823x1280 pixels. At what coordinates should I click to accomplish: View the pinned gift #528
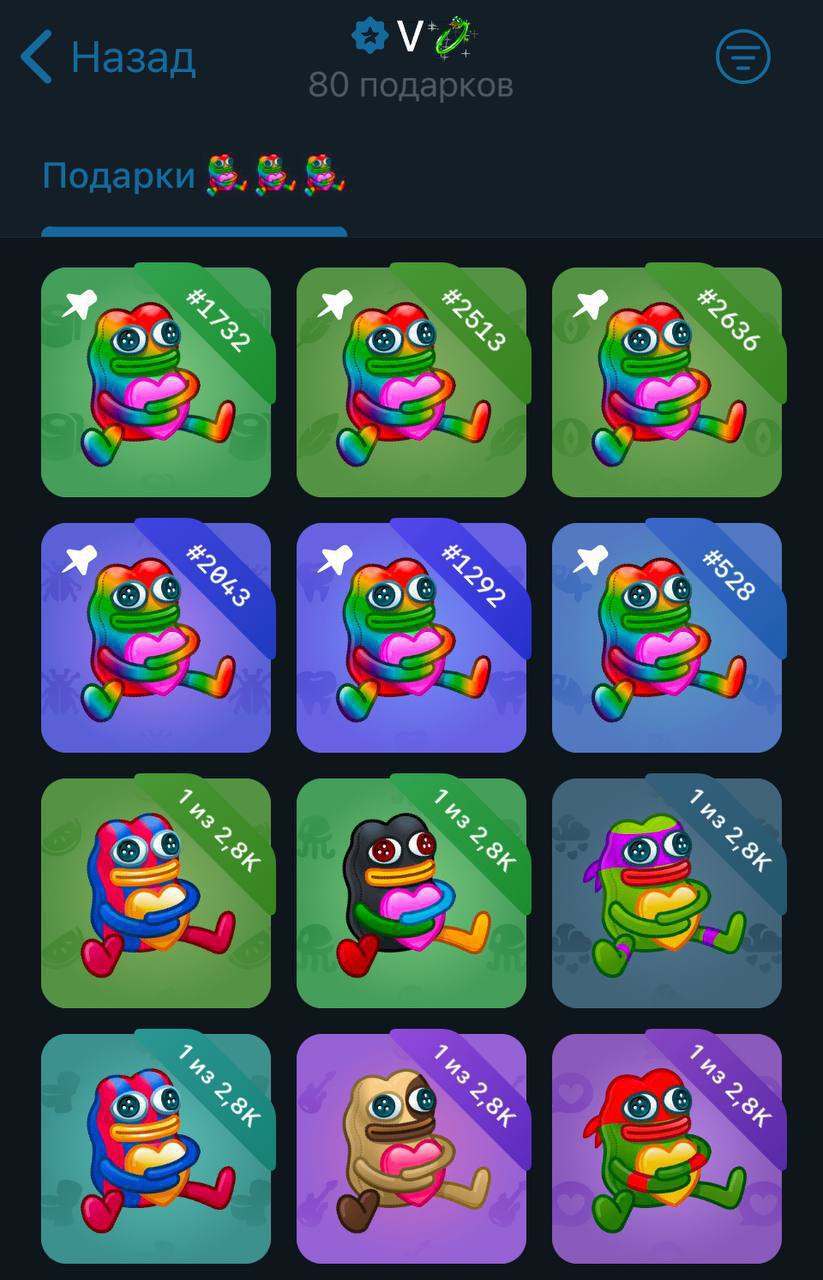667,638
